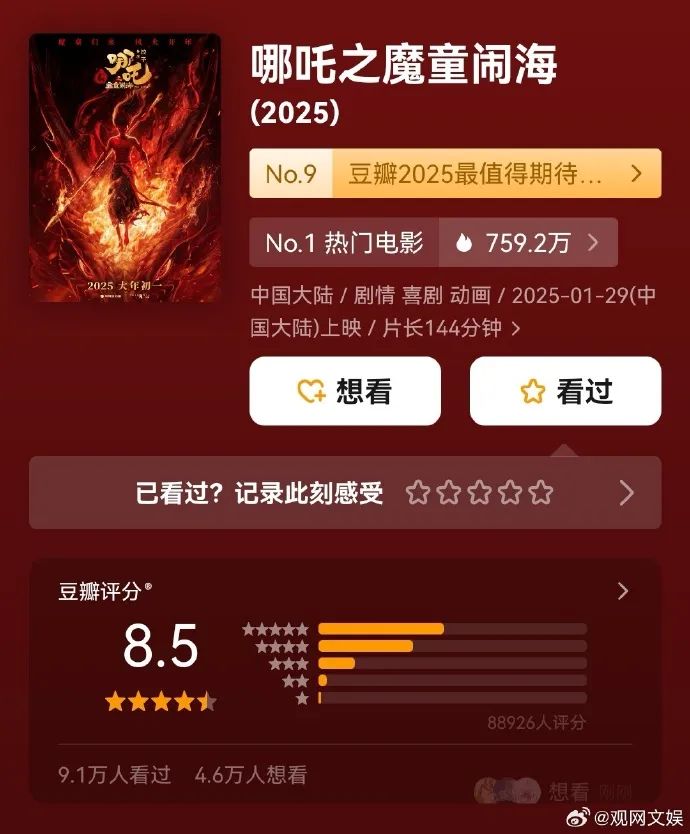Open the No.9 Douban 2025 most anticipated list
Screen dimensions: 690x834
[x=455, y=173]
